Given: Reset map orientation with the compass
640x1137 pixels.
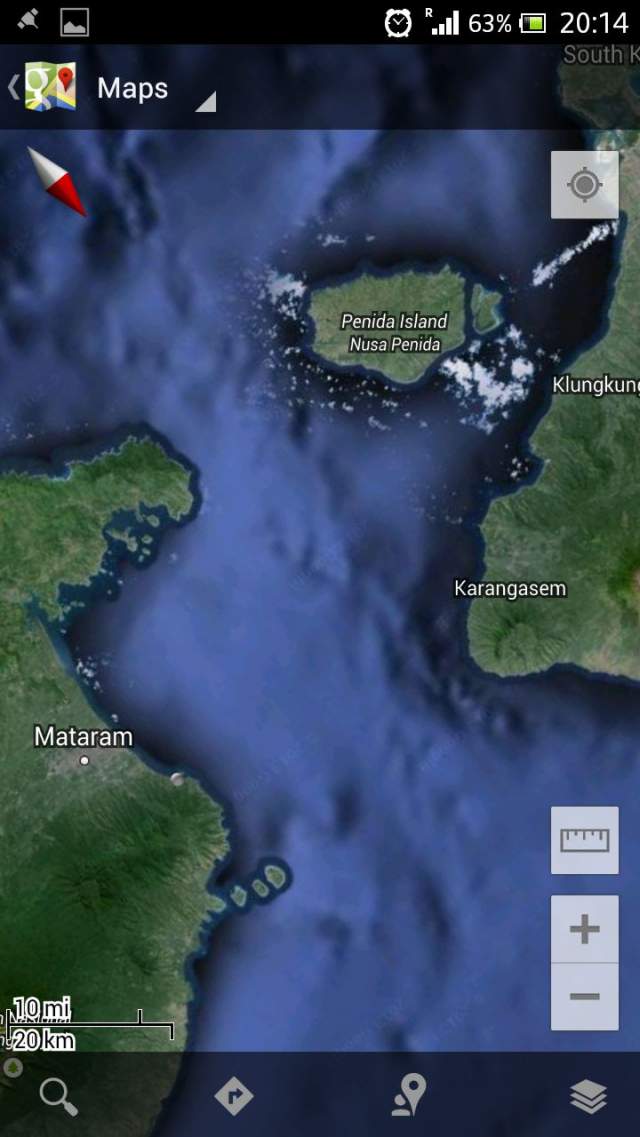Looking at the screenshot, I should 58,181.
